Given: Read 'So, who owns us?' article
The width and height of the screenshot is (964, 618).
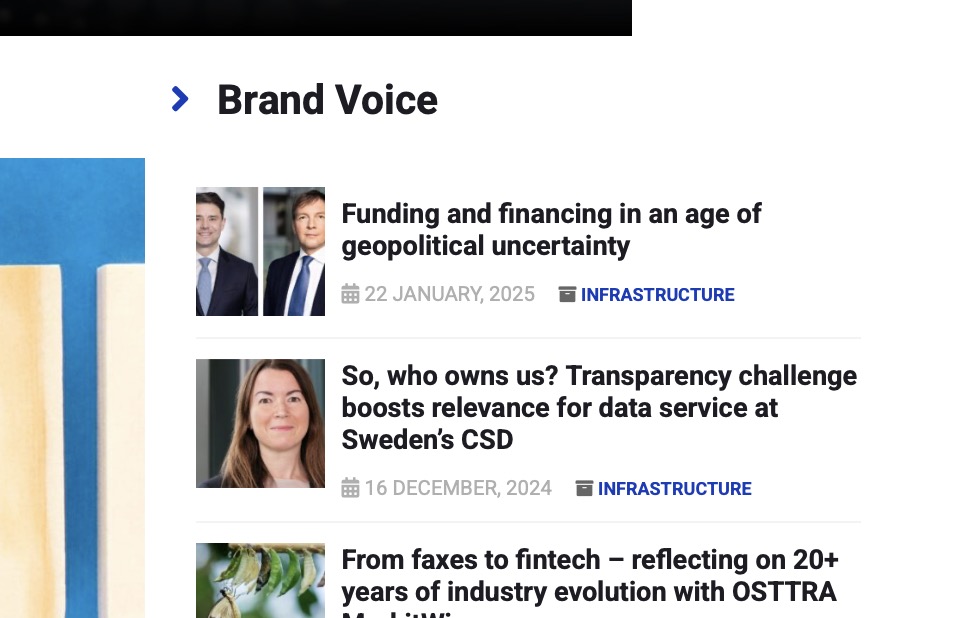Looking at the screenshot, I should coord(598,407).
